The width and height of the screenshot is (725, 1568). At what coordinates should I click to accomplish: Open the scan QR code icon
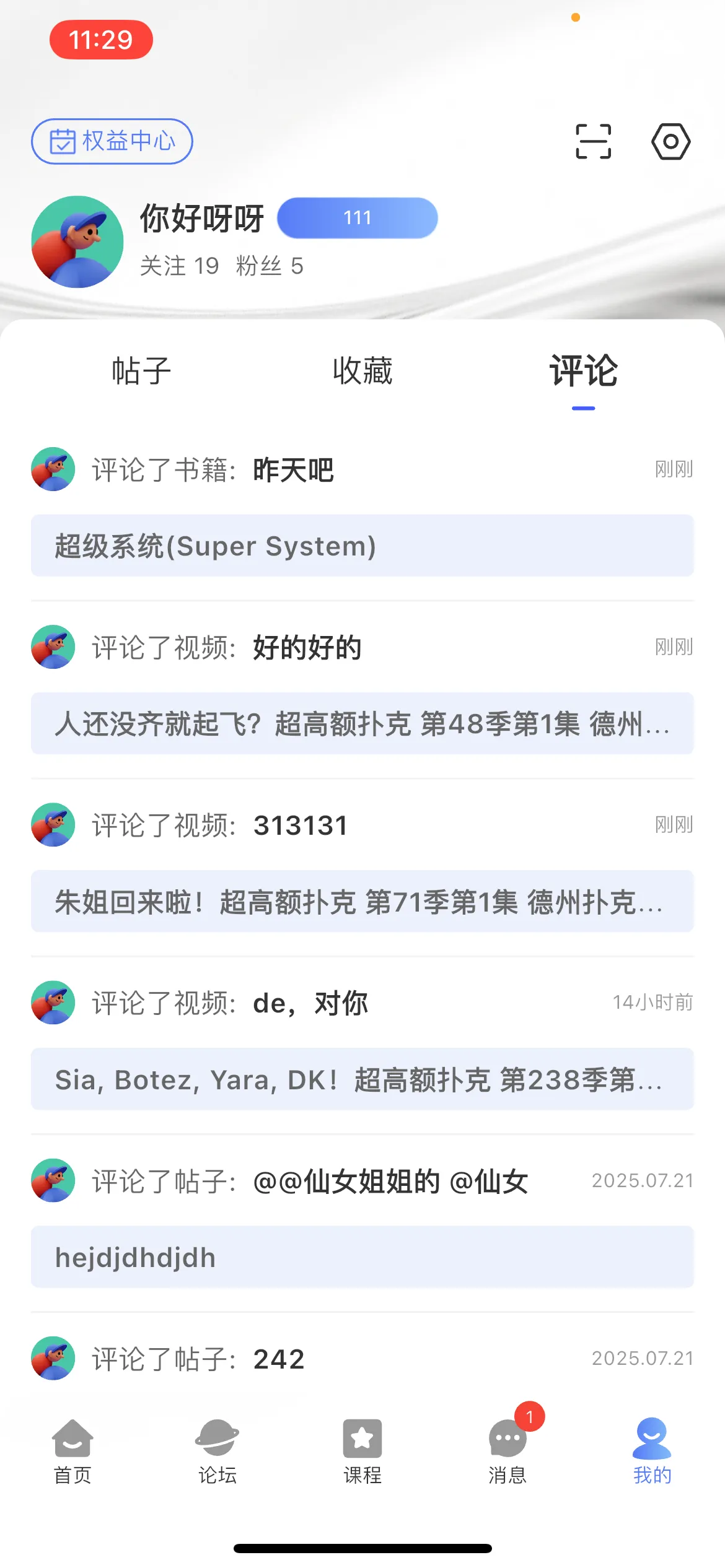tap(593, 141)
